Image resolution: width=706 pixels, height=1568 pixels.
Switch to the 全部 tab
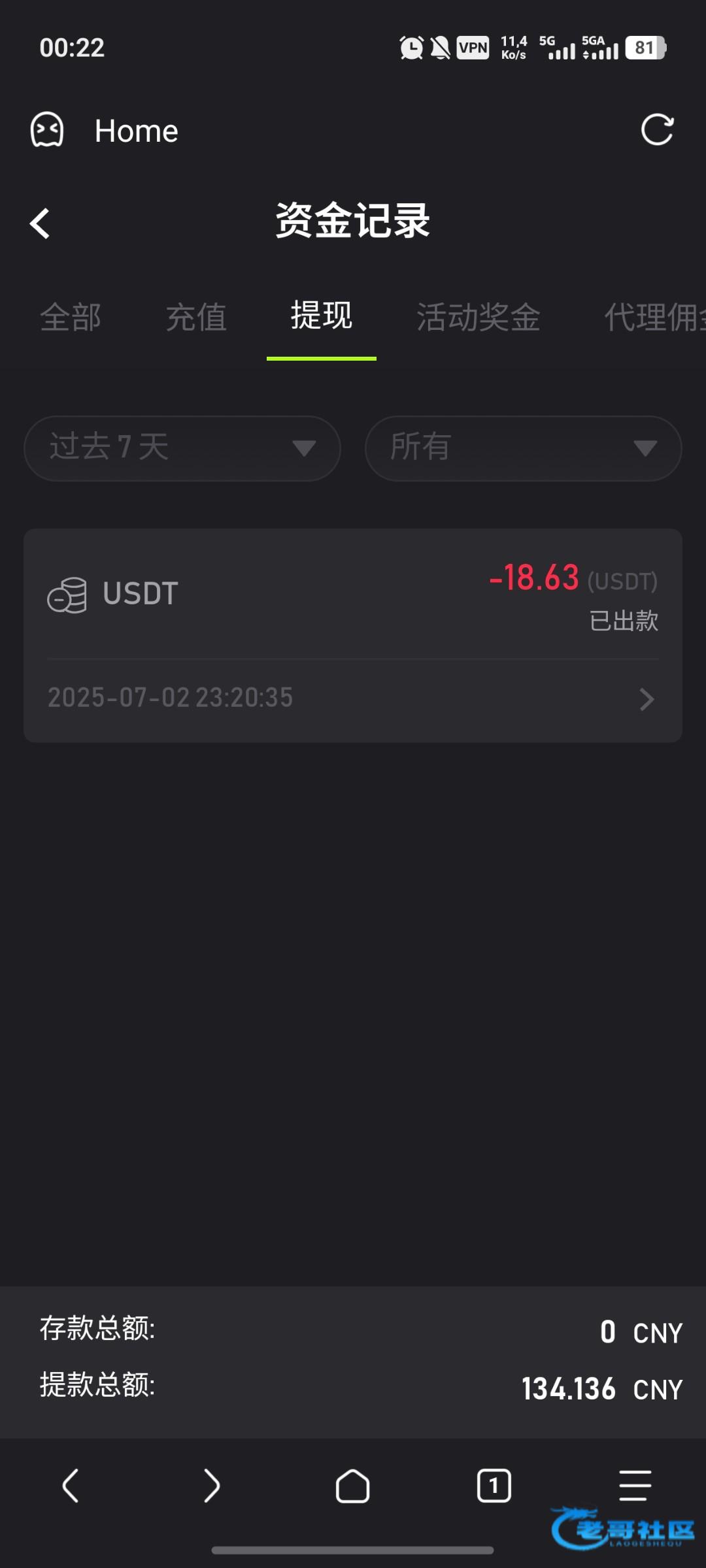pos(71,318)
